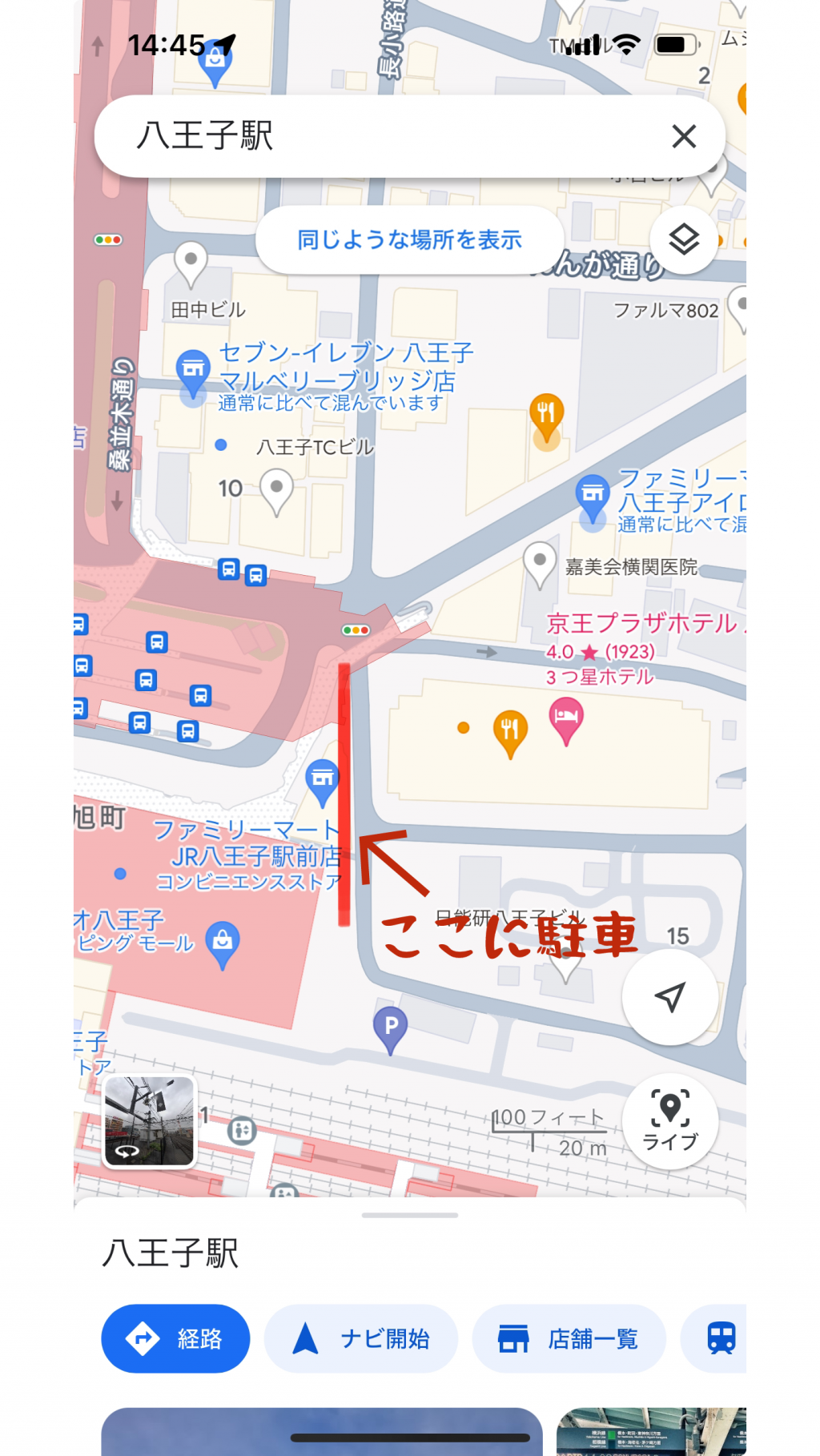
Task: Clear the 八王子駅 search query
Action: click(684, 136)
